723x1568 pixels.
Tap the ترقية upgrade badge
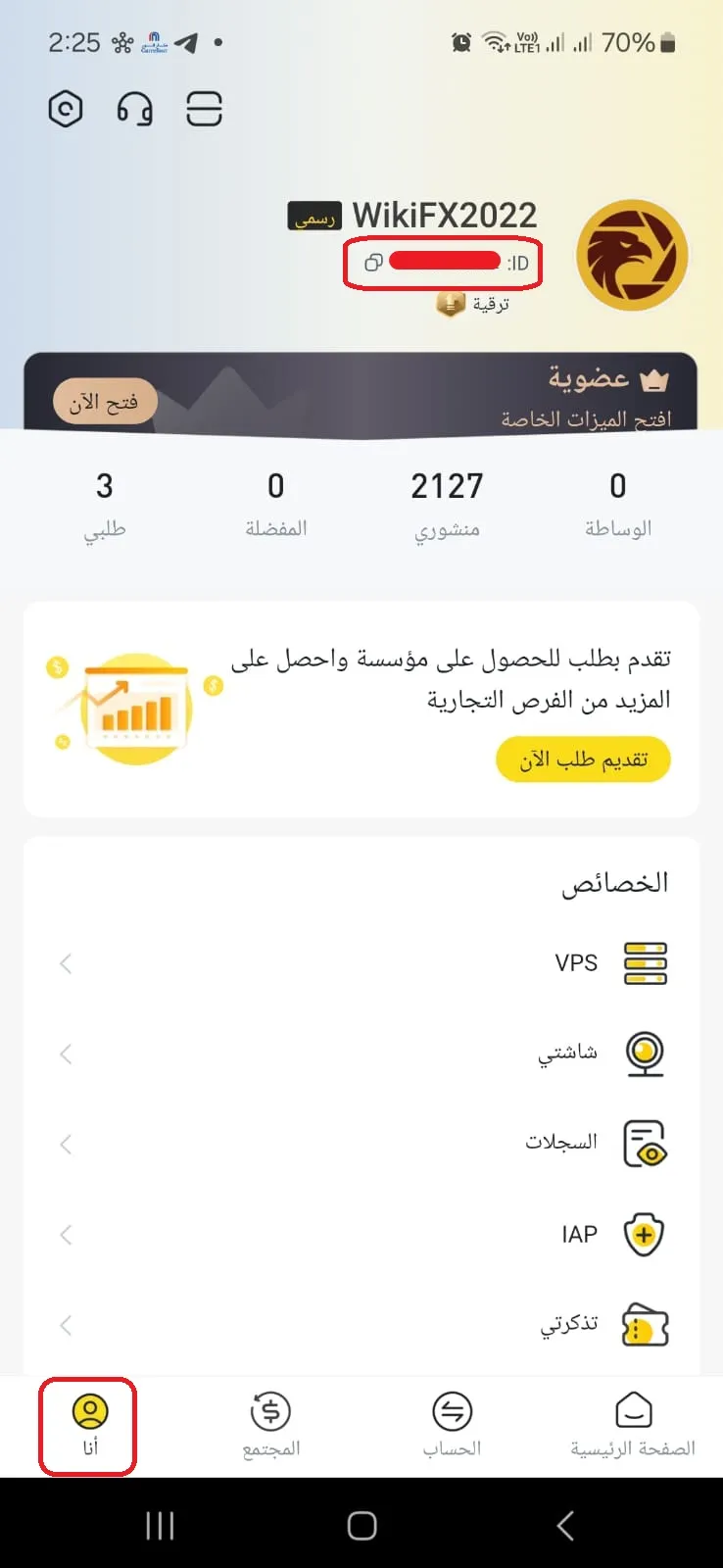(473, 304)
